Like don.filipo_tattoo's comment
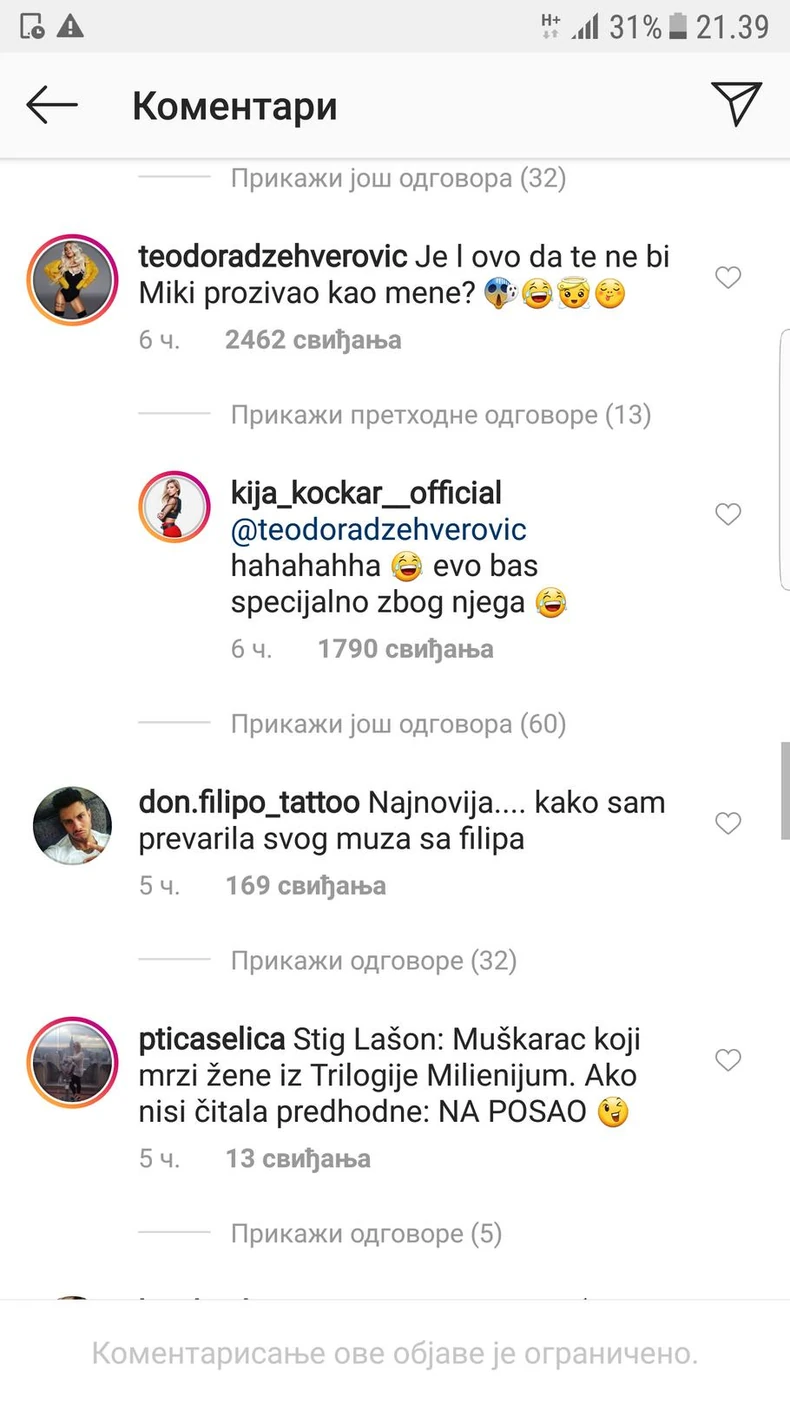790x1403 pixels. click(728, 823)
